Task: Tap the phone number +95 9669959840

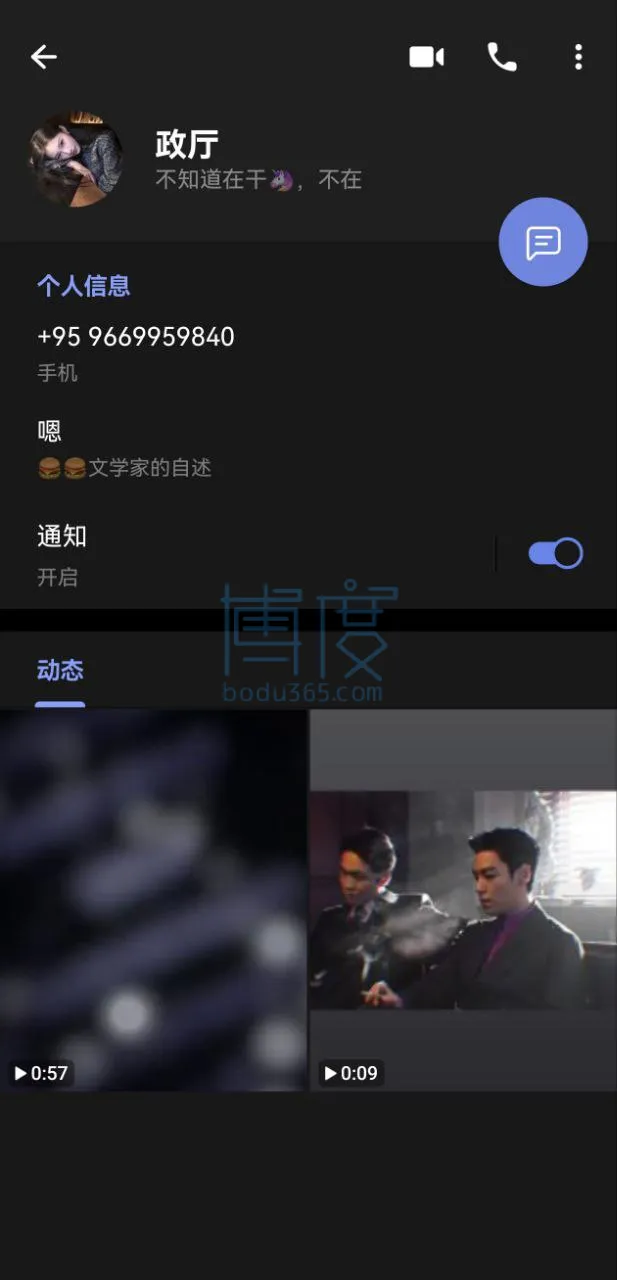Action: point(136,338)
